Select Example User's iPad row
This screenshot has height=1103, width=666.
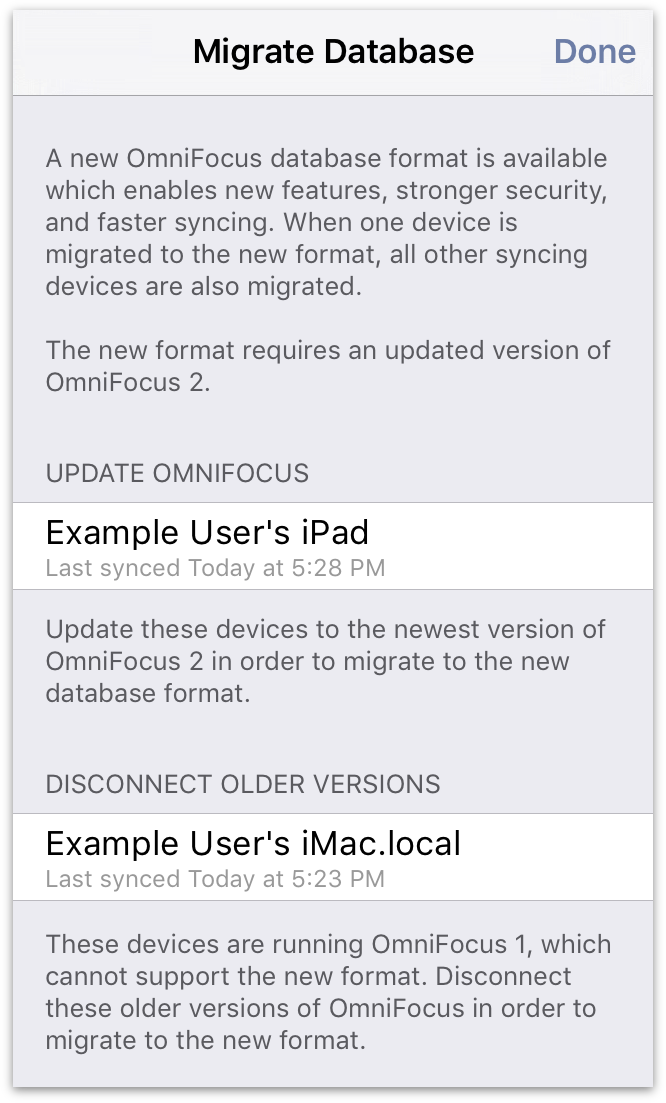[x=333, y=546]
